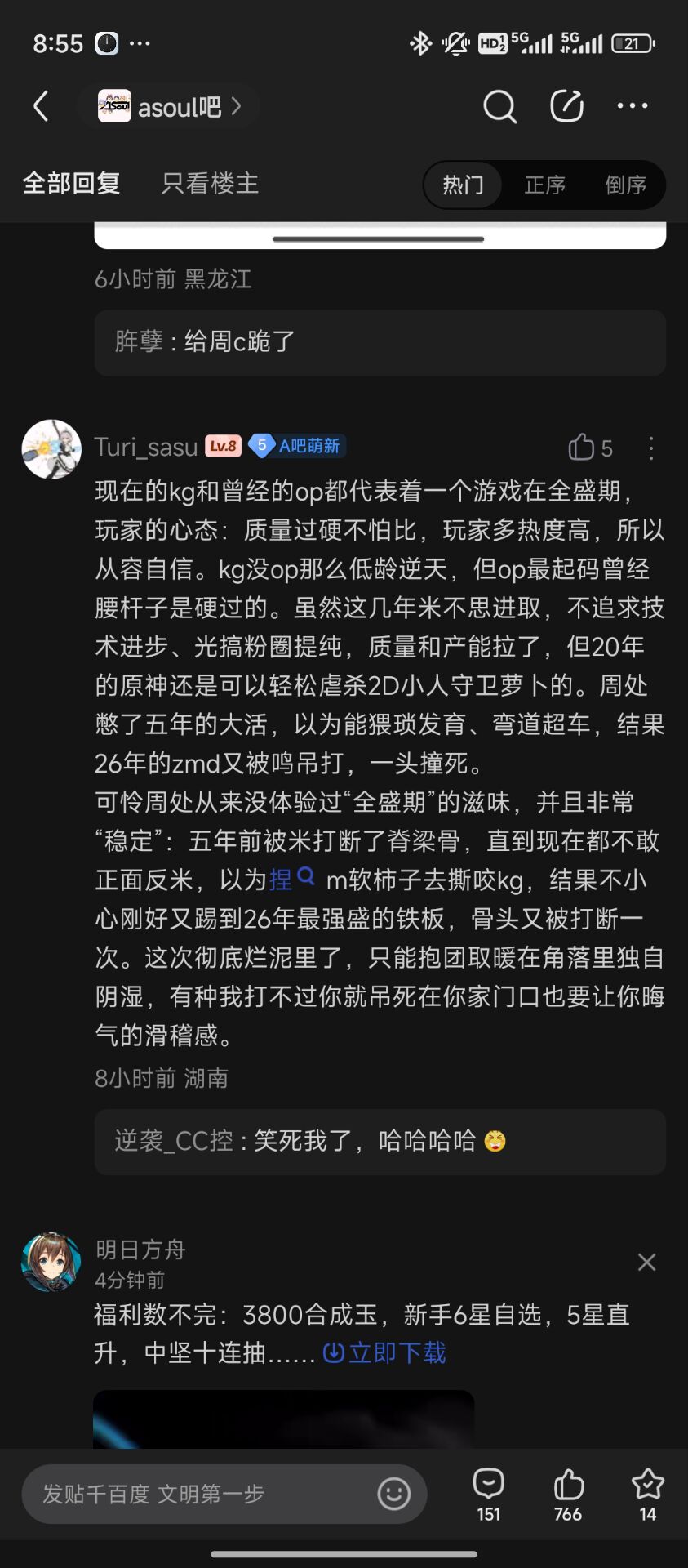This screenshot has width=688, height=1568.
Task: Tap the search magnifier icon
Action: (499, 106)
